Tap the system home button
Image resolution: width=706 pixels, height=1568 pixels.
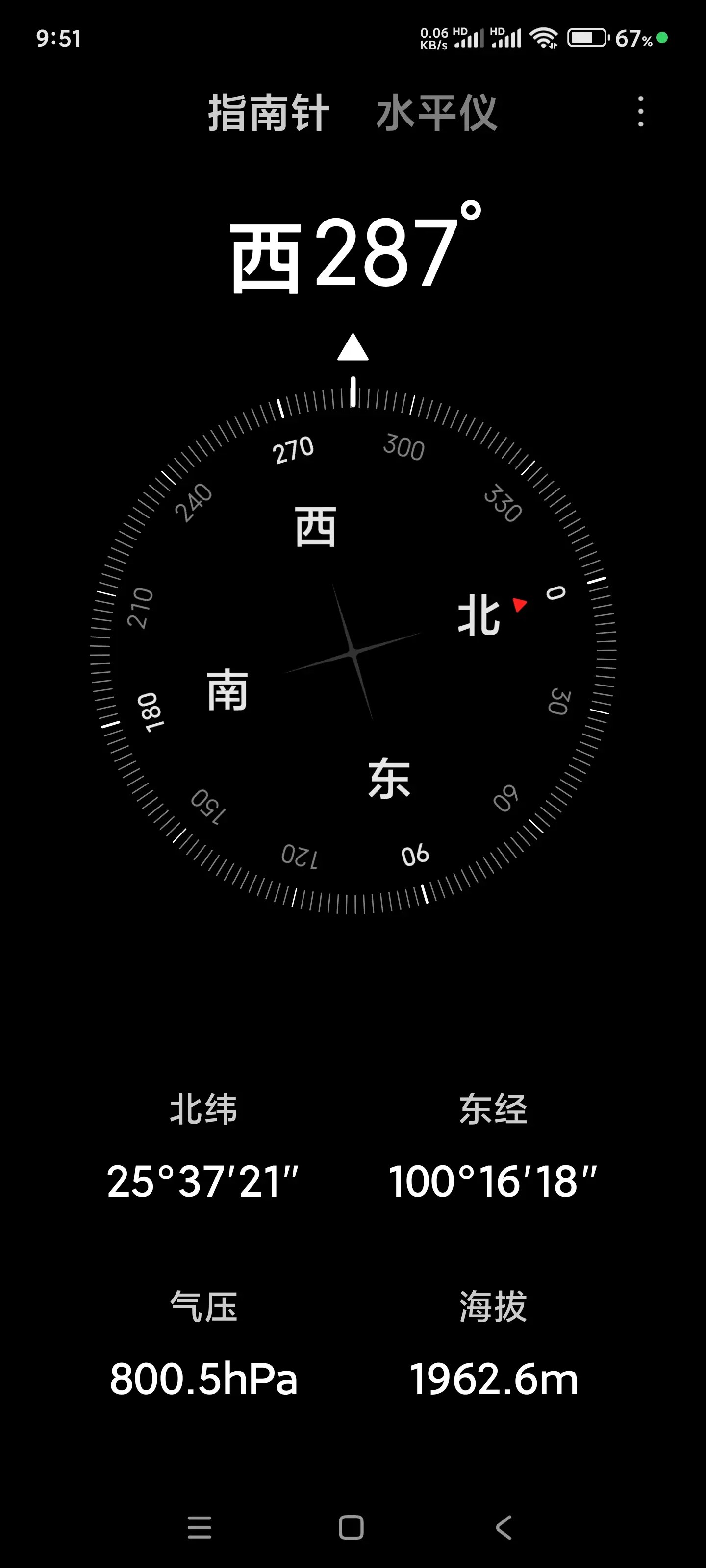[352, 1527]
